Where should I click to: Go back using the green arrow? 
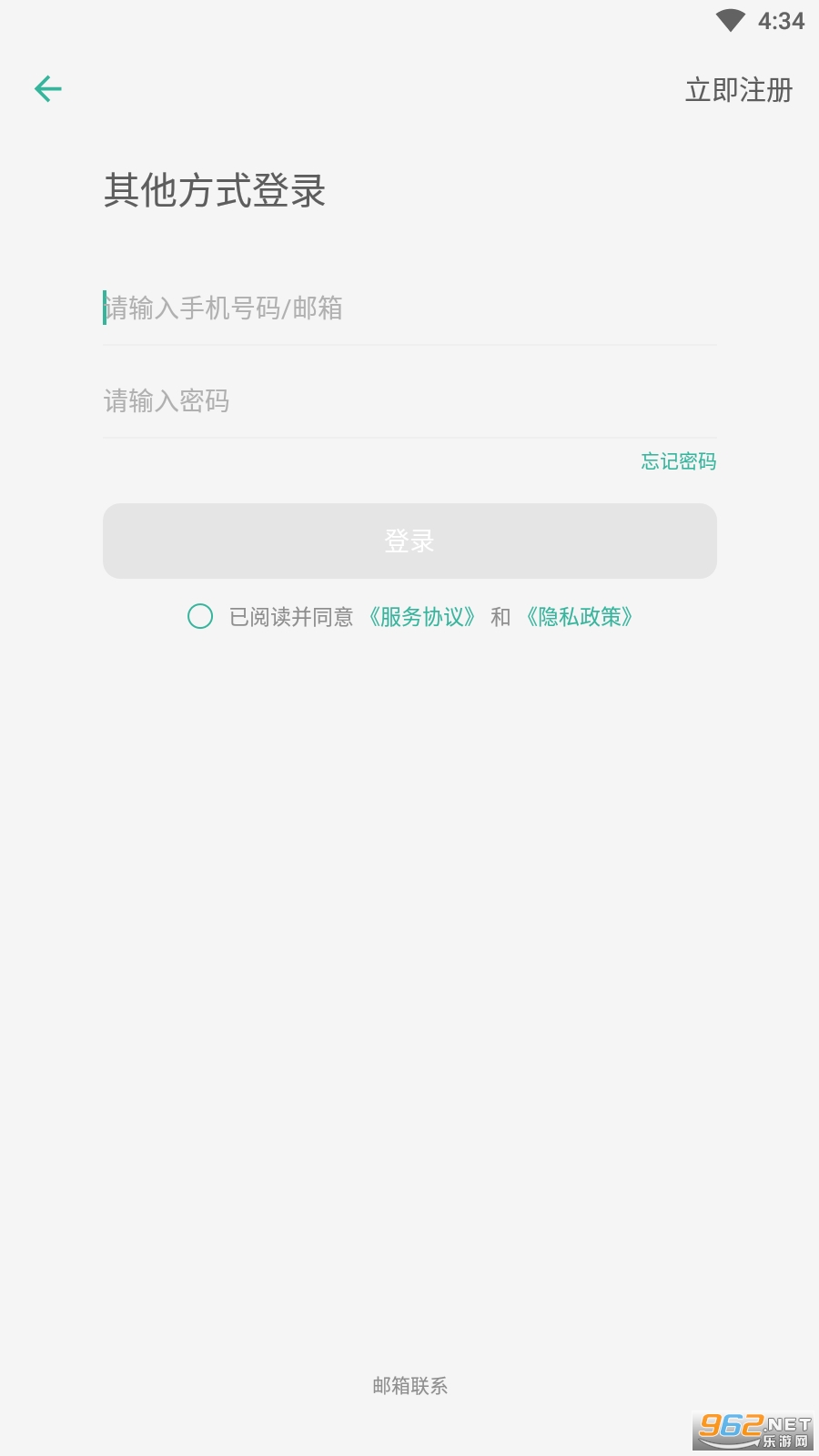[x=47, y=88]
